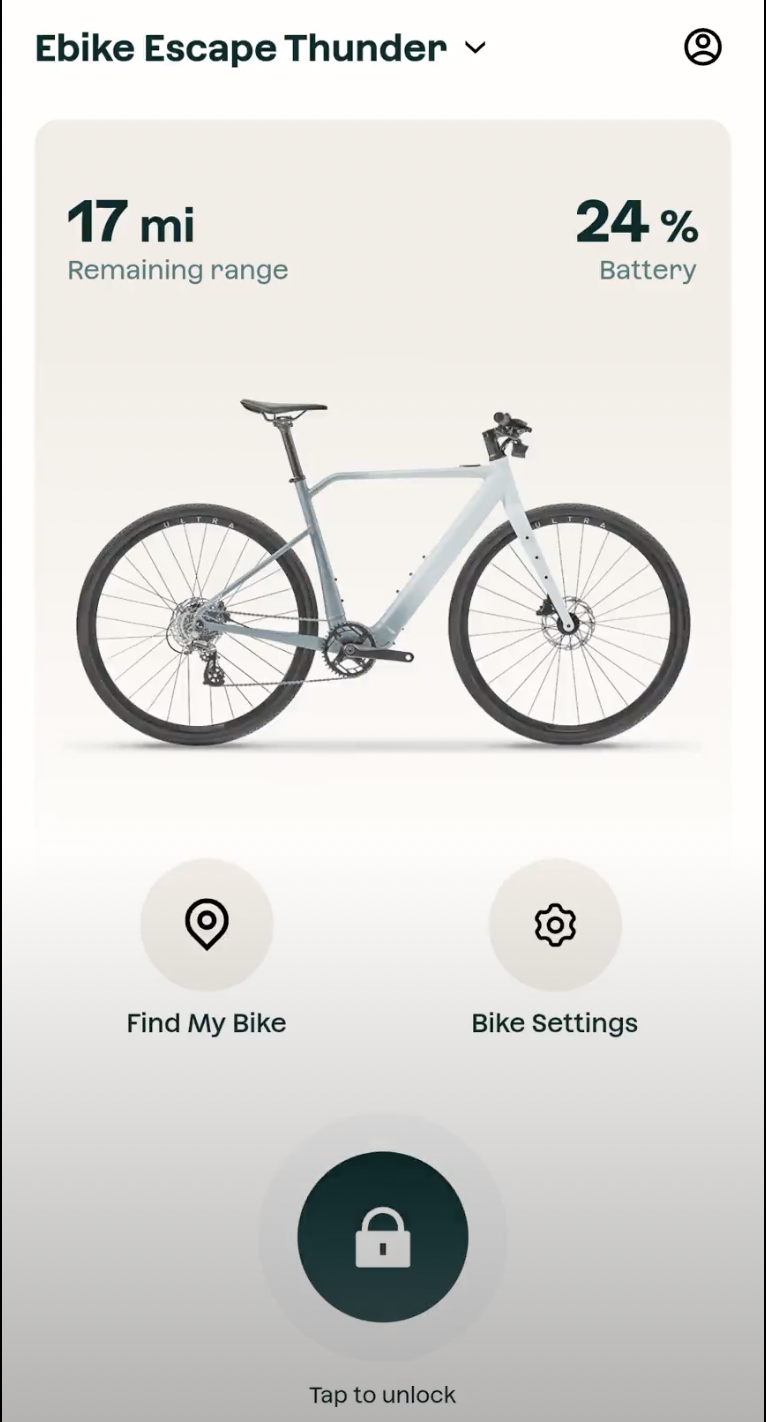Go to Bike Settings
Image resolution: width=766 pixels, height=1422 pixels.
point(555,925)
